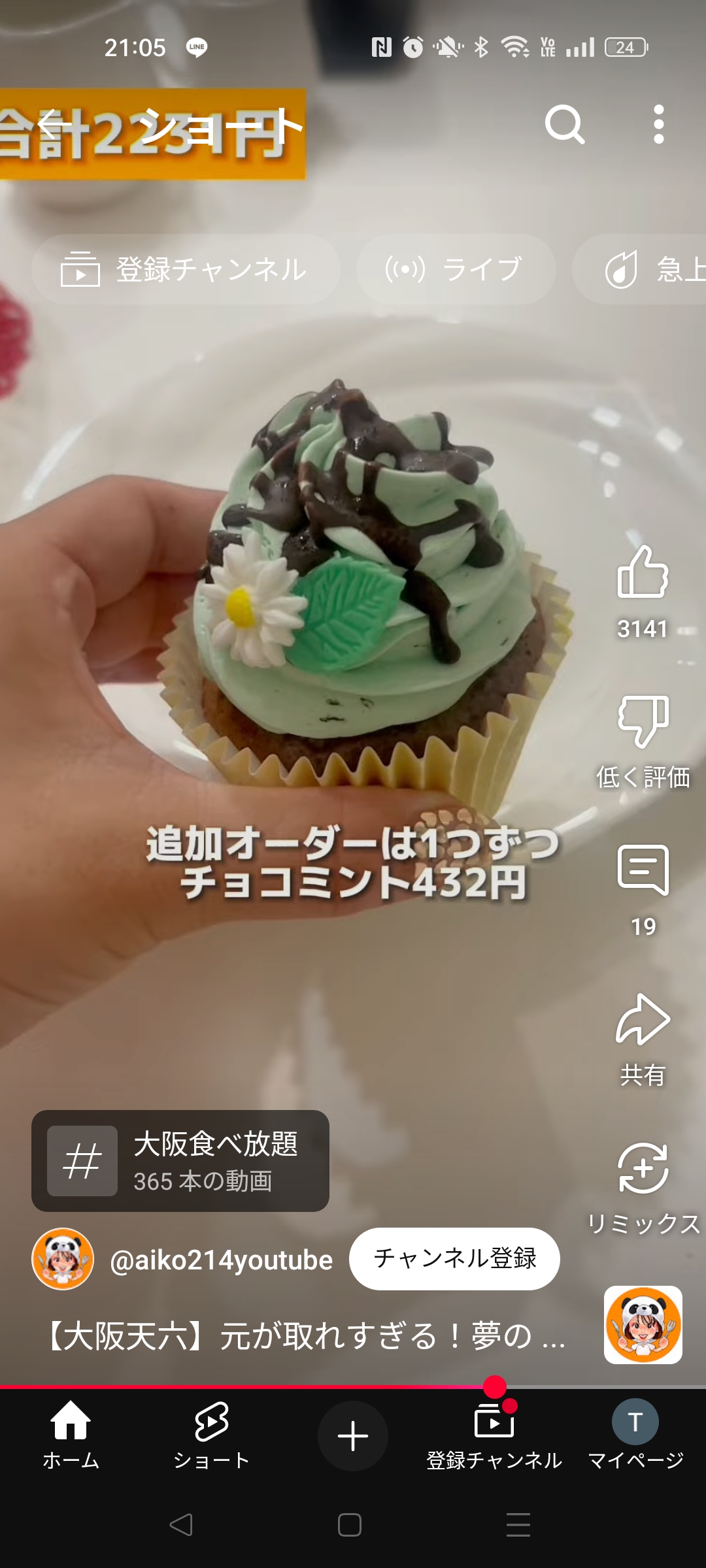Share this Short via 共有
The image size is (706, 1568).
[643, 1021]
